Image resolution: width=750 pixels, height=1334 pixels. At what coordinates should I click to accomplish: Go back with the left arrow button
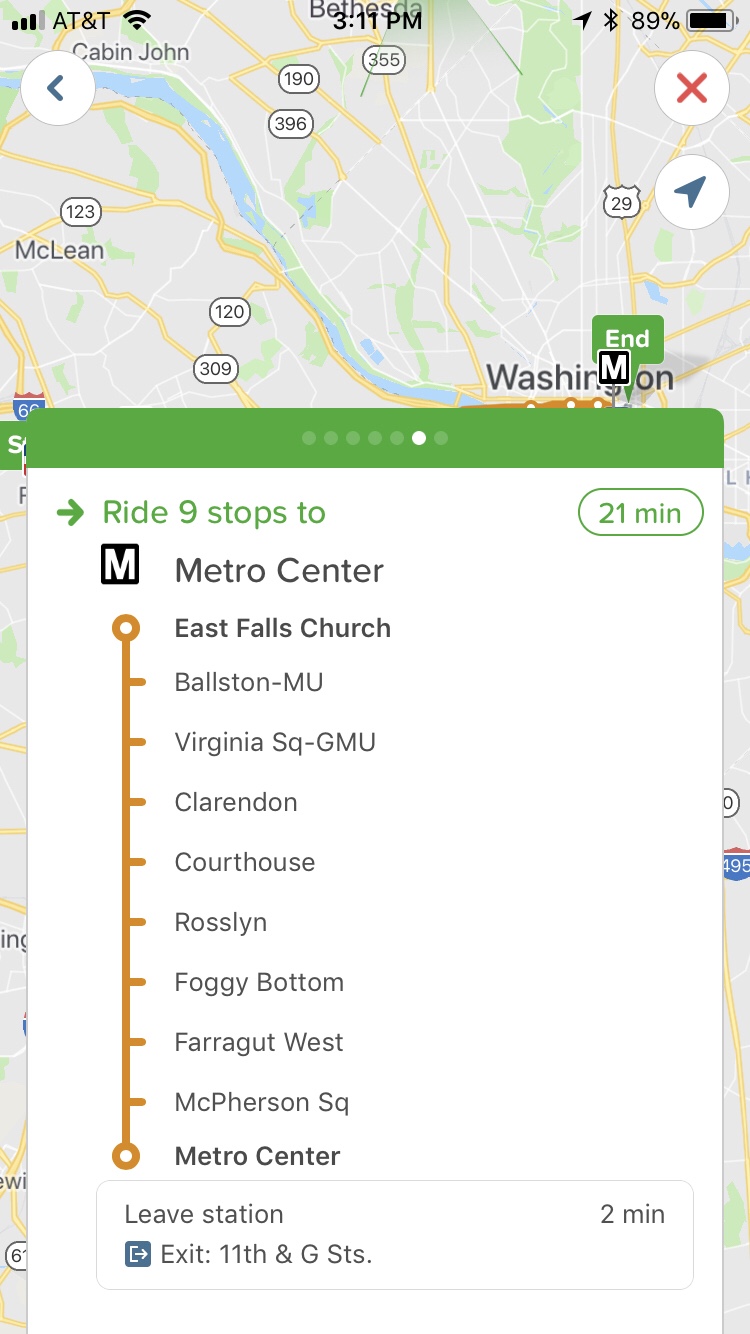click(x=57, y=88)
